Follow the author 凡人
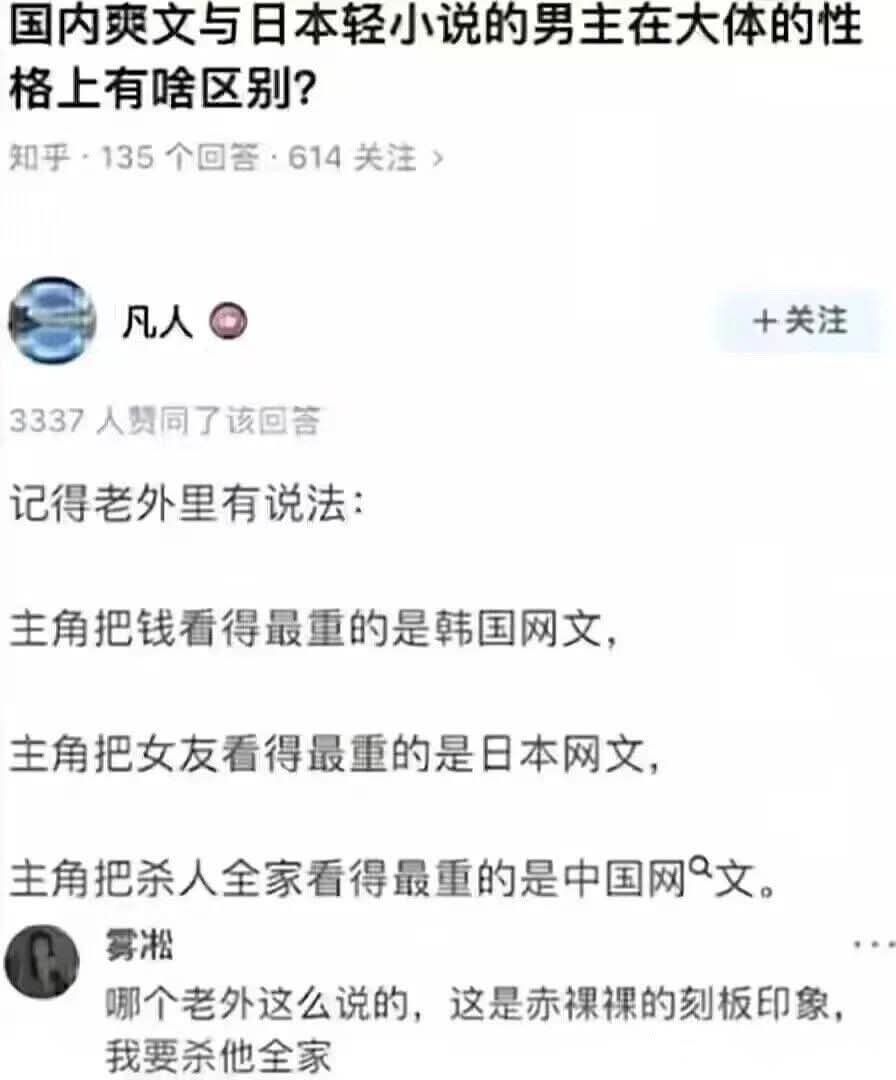 point(800,321)
